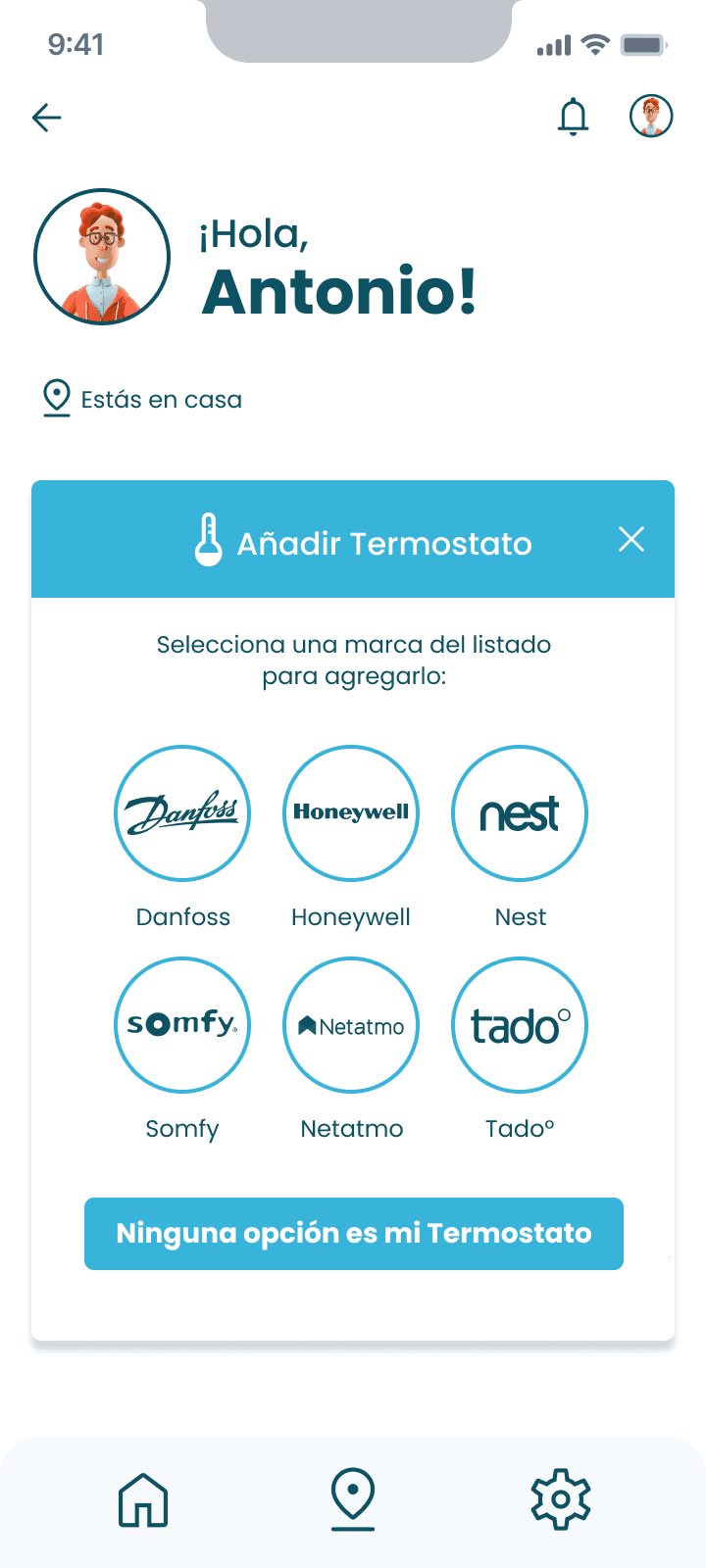This screenshot has height=1568, width=706.
Task: Choose Honeywell as thermostat brand
Action: pyautogui.click(x=351, y=813)
